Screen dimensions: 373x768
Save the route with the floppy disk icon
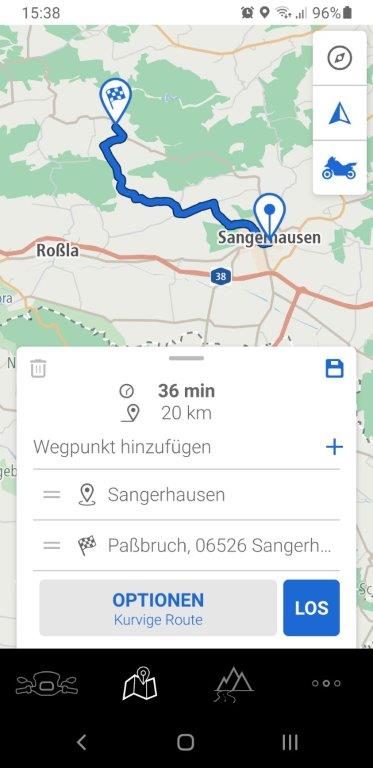pyautogui.click(x=335, y=368)
